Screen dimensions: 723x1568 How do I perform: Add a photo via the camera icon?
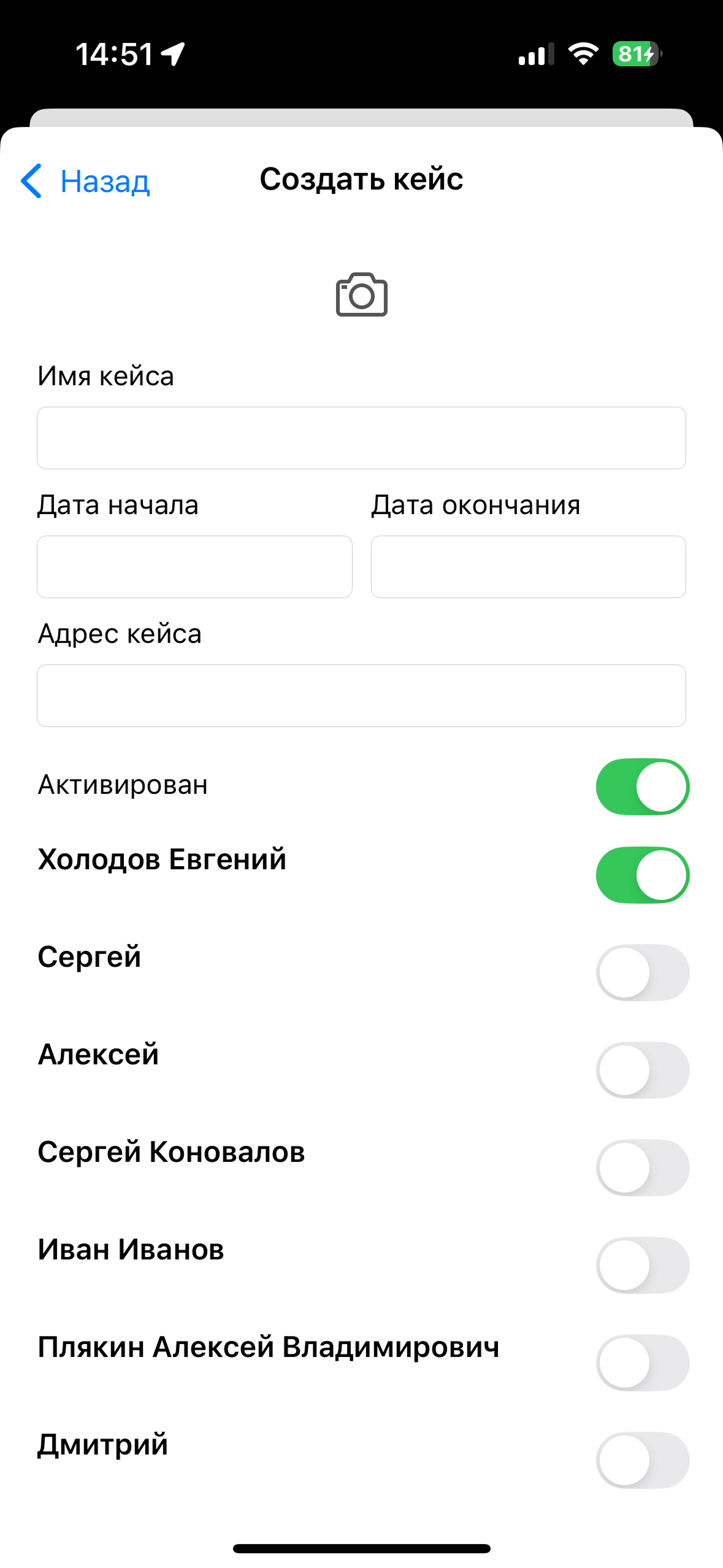[362, 294]
